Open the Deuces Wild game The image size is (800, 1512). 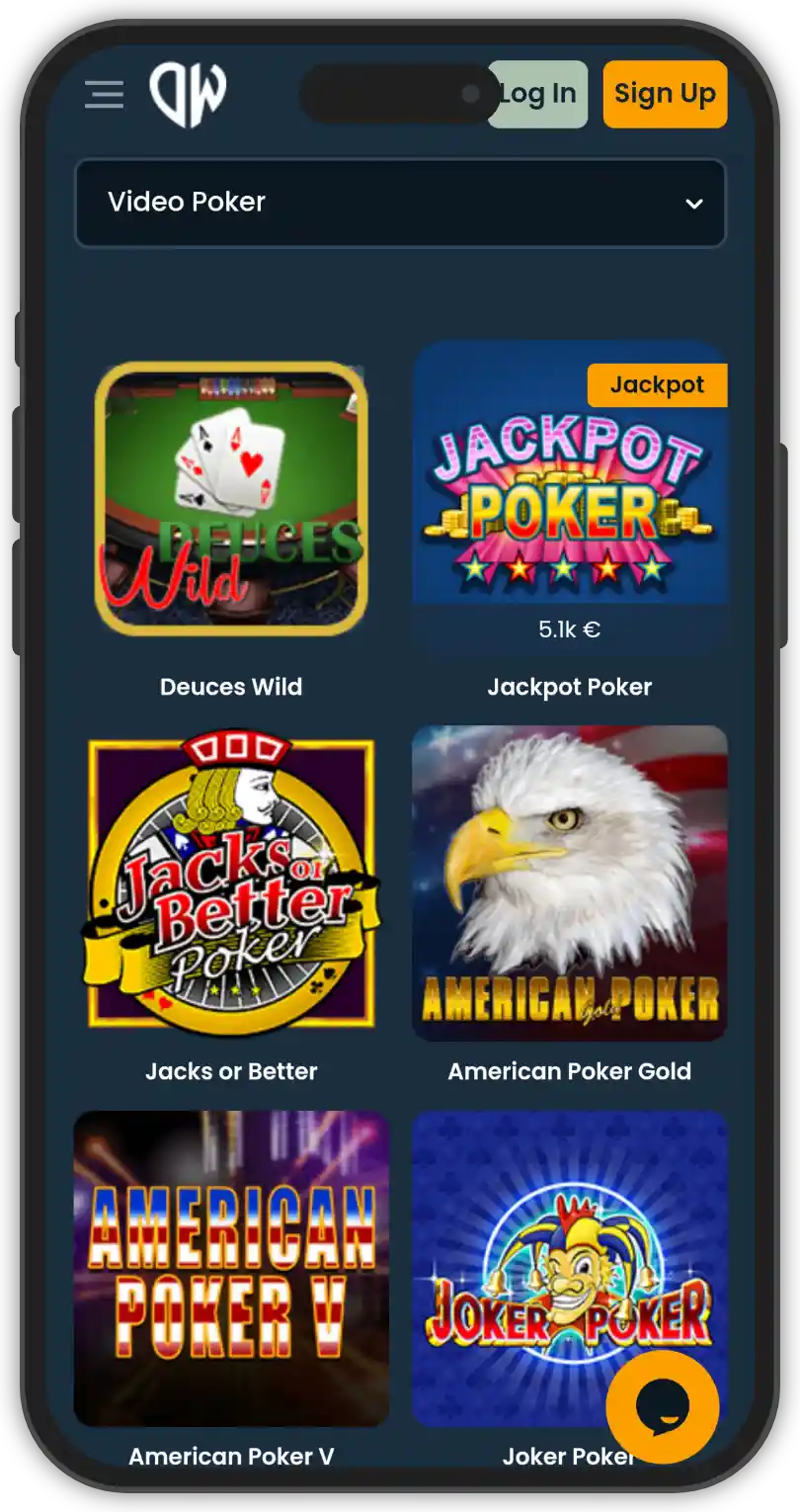click(x=231, y=499)
